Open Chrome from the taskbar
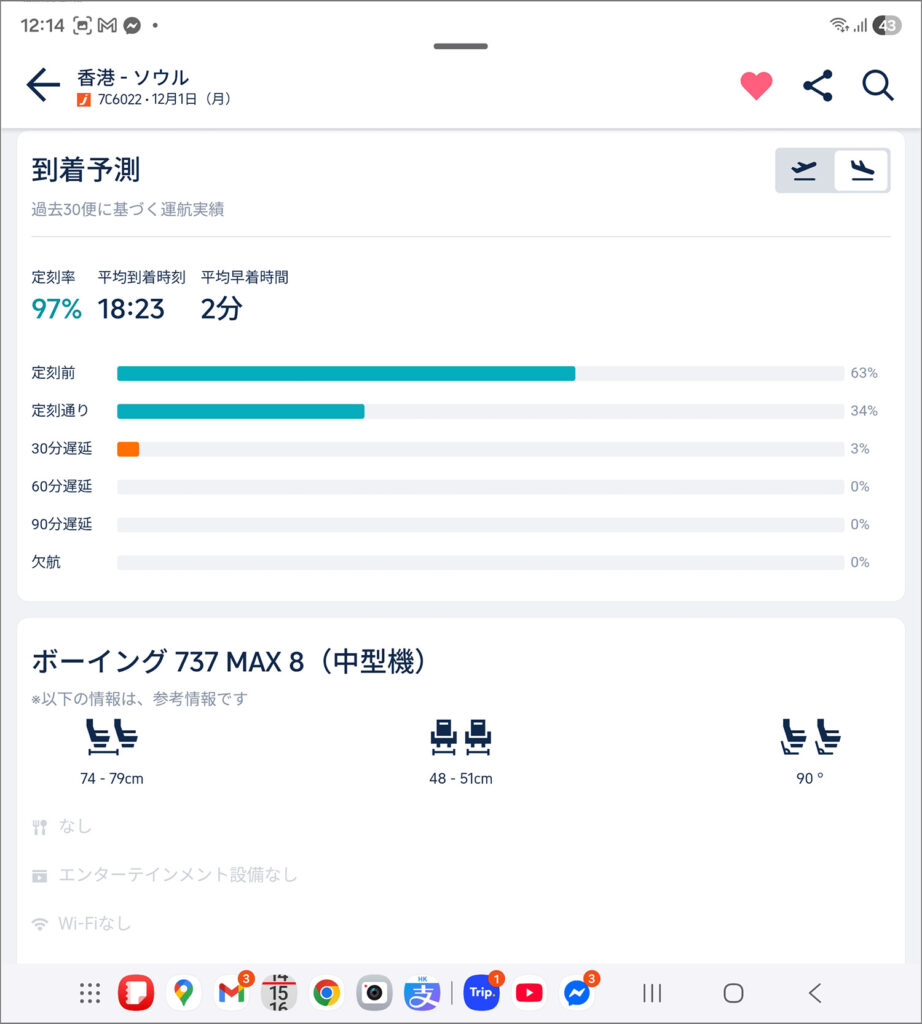Viewport: 922px width, 1024px height. 326,993
